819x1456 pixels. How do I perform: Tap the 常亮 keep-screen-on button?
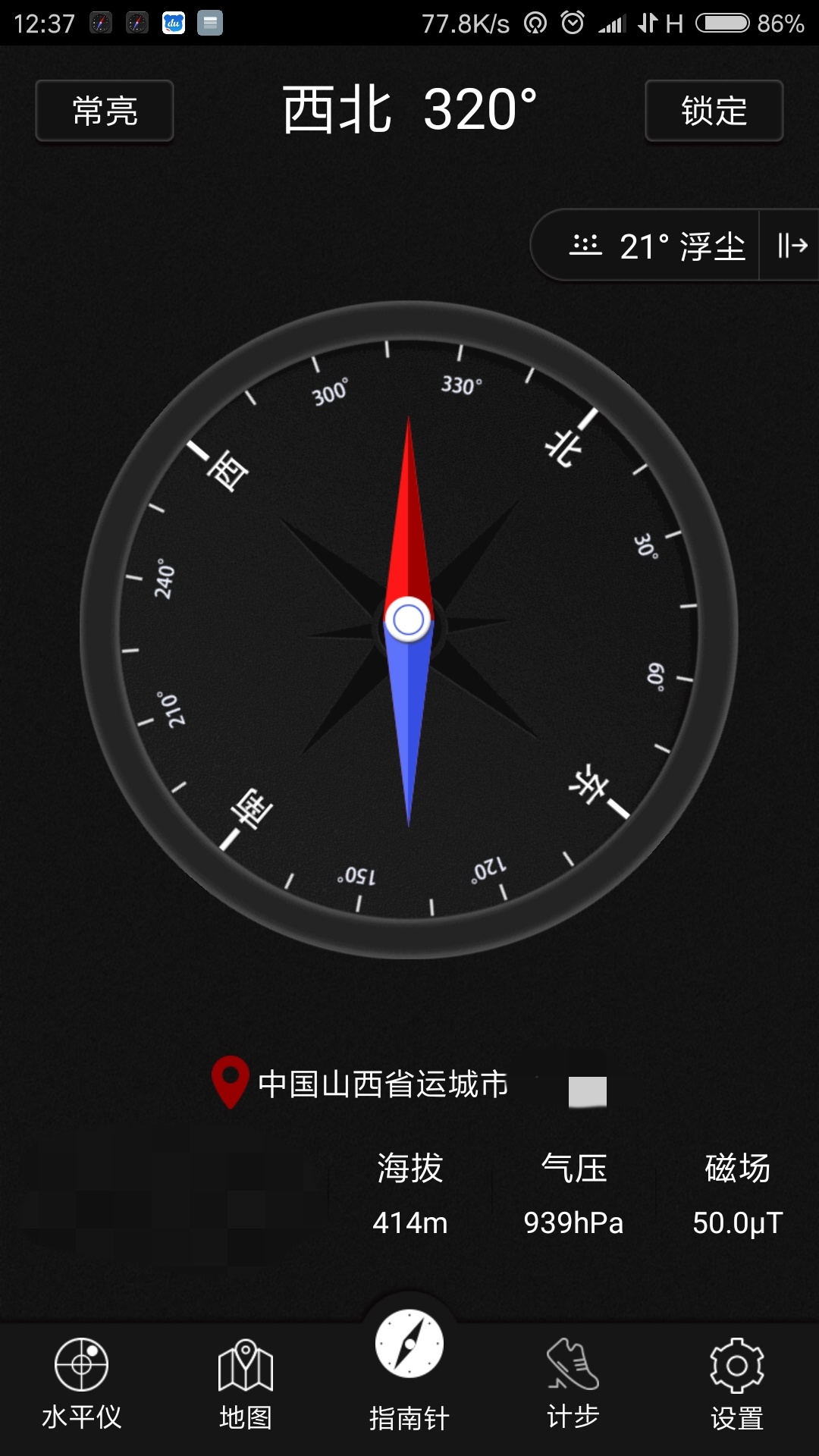click(105, 111)
